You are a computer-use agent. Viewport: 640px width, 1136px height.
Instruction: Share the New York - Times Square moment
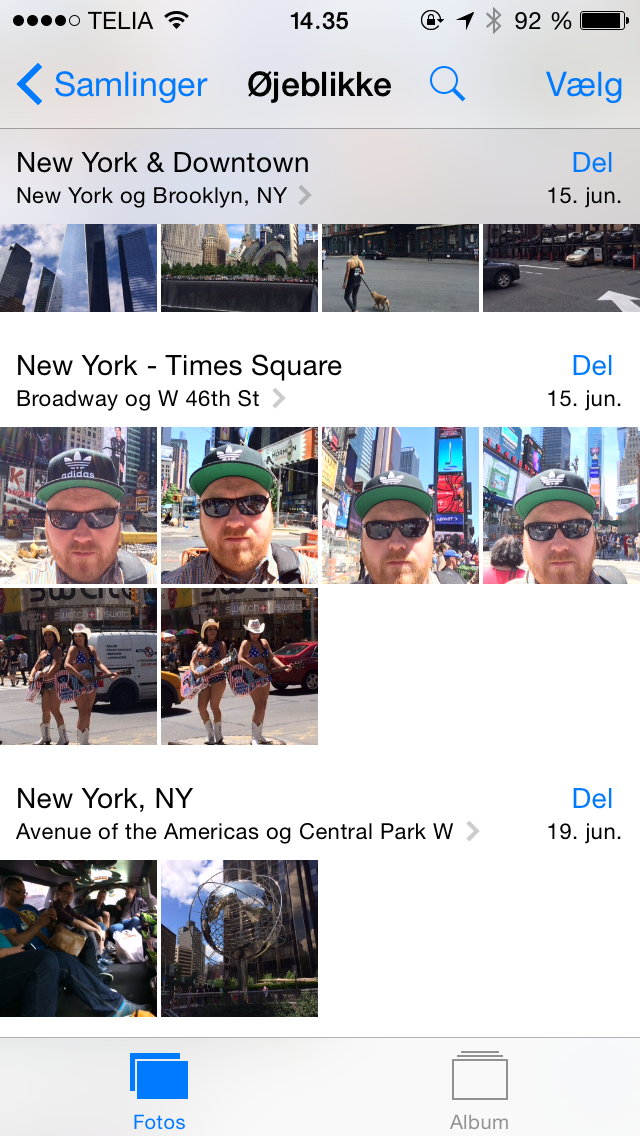pos(592,365)
